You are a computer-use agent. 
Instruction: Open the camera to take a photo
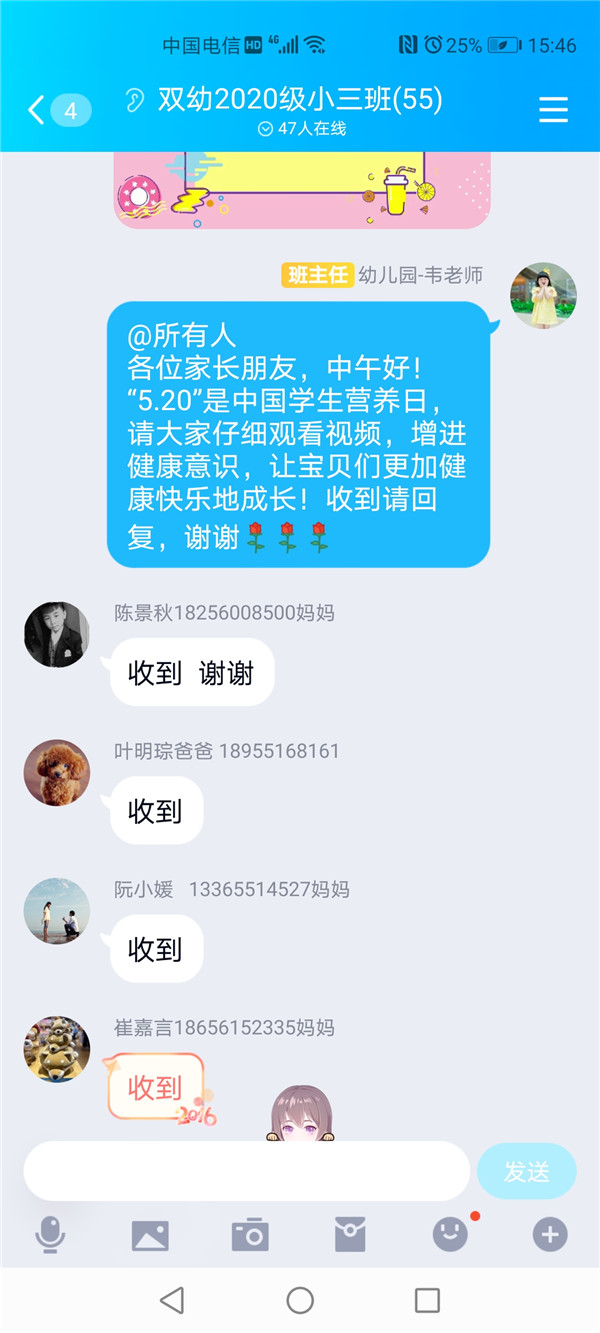[250, 1236]
